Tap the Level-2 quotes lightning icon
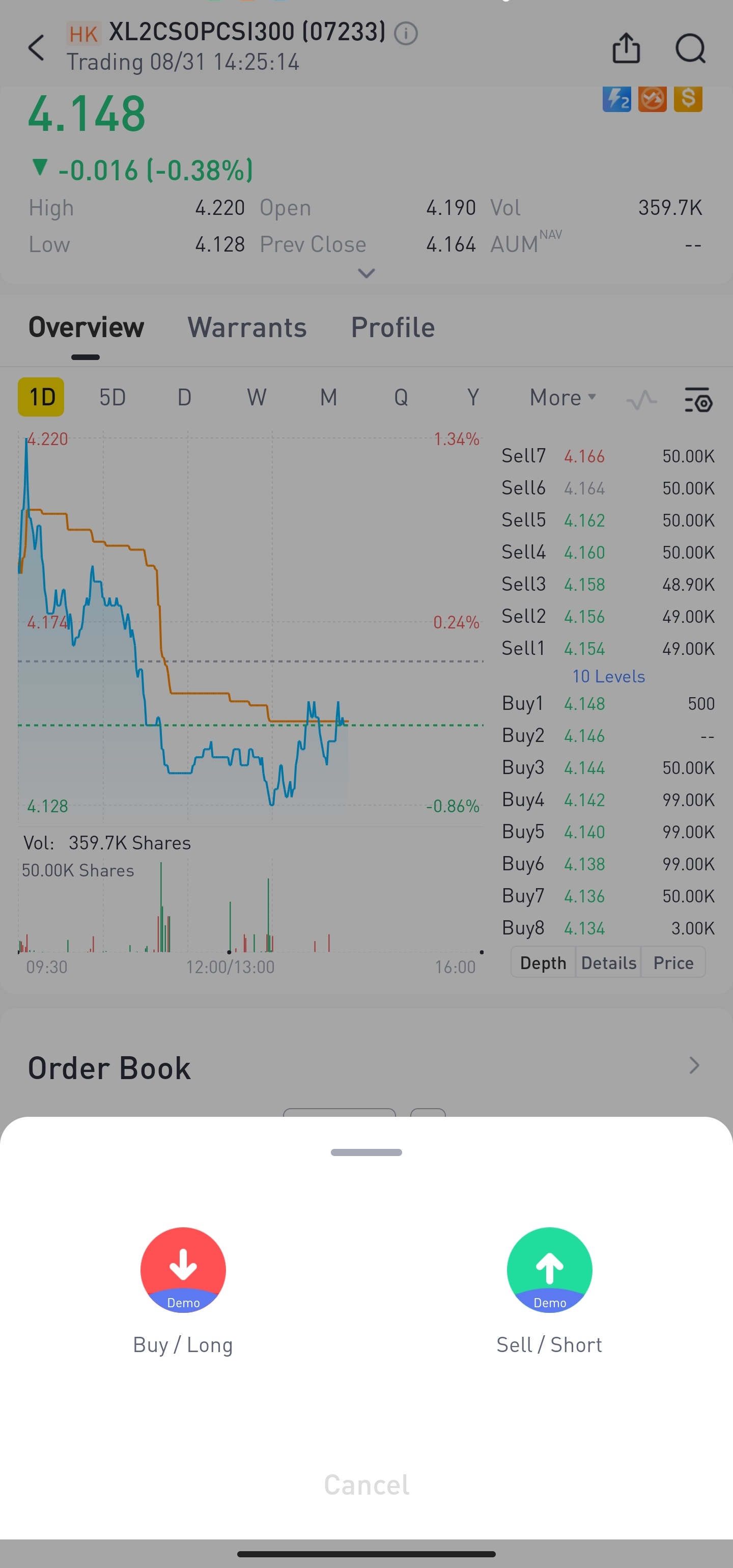This screenshot has width=733, height=1568. click(617, 99)
